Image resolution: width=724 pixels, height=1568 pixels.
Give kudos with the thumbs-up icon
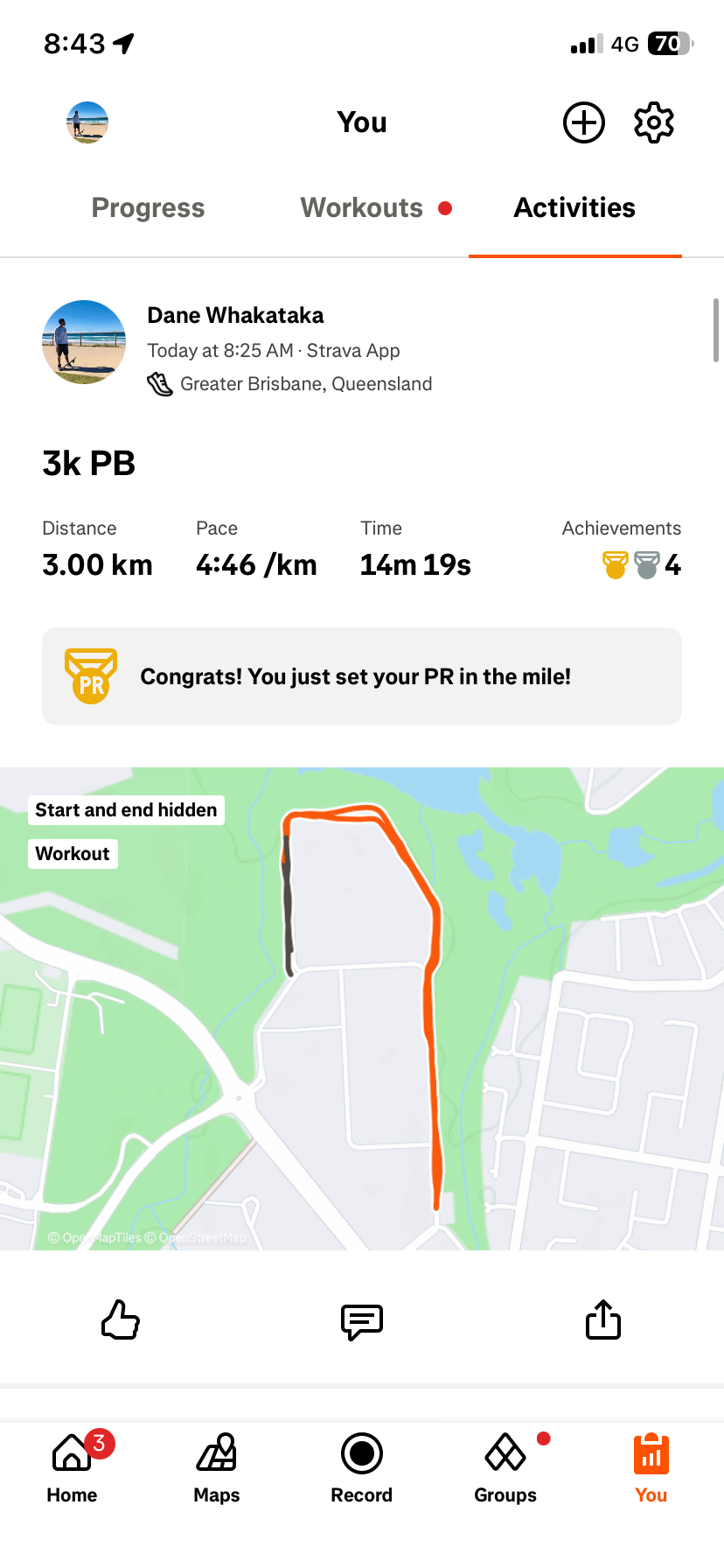click(x=121, y=1319)
